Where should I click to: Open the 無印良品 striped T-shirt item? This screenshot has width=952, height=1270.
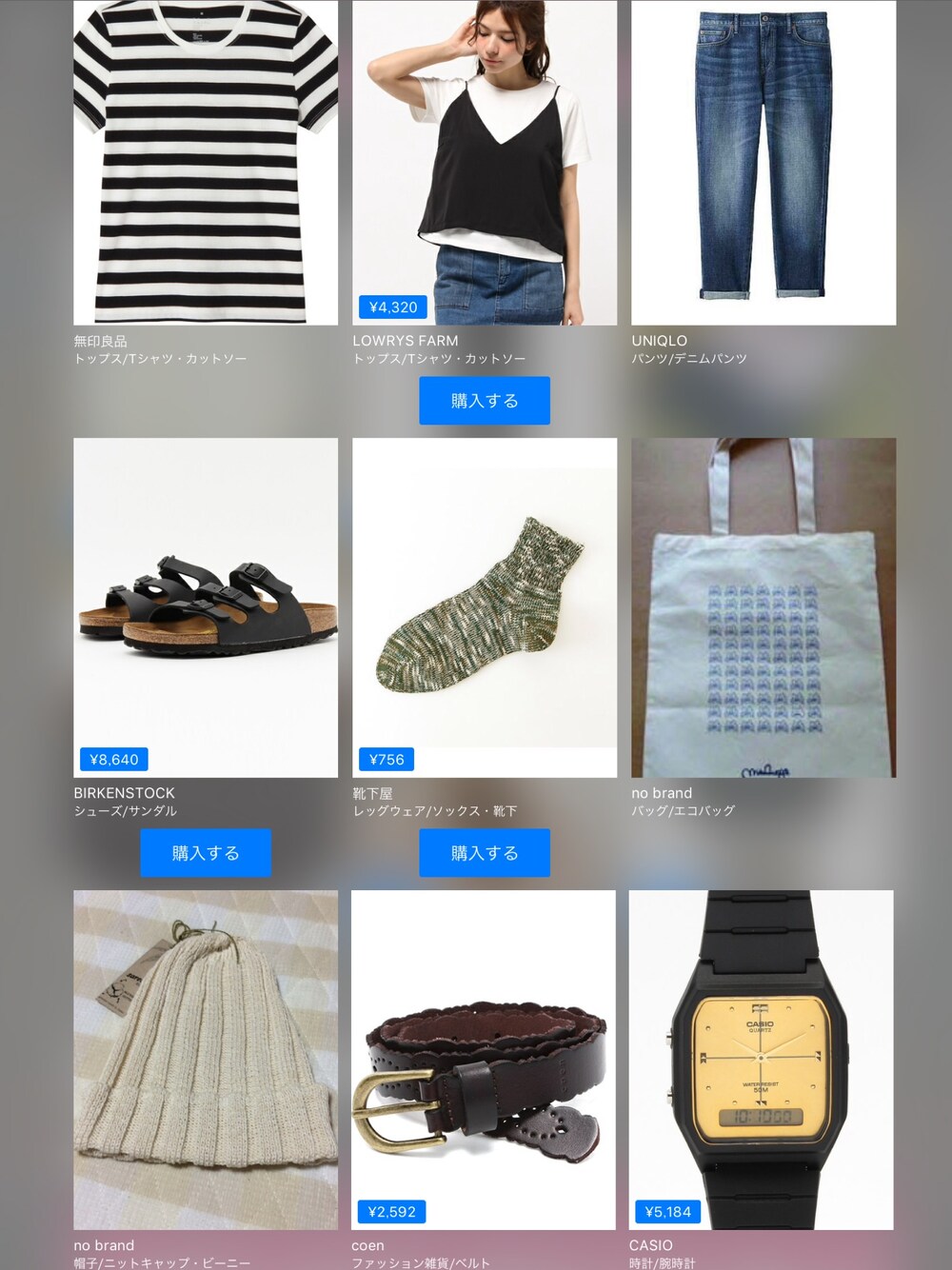click(x=206, y=162)
